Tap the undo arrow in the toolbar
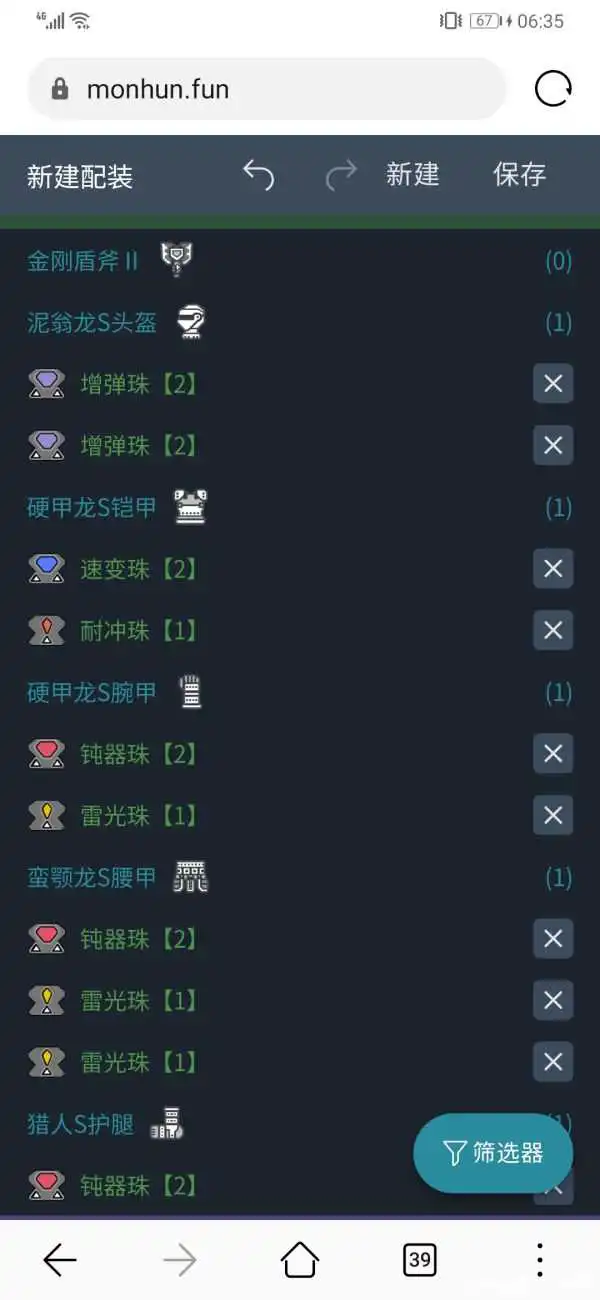The width and height of the screenshot is (600, 1300). [x=258, y=175]
